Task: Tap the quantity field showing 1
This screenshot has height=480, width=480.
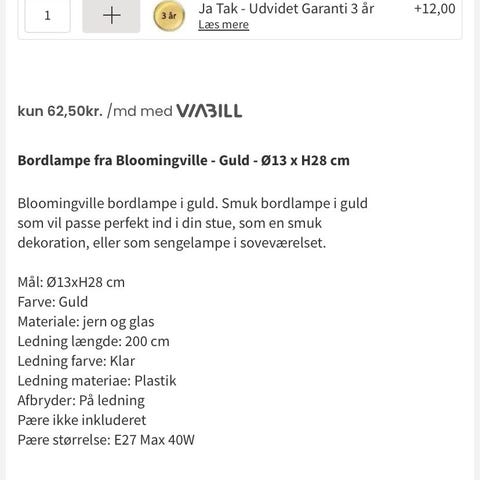Action: click(48, 16)
